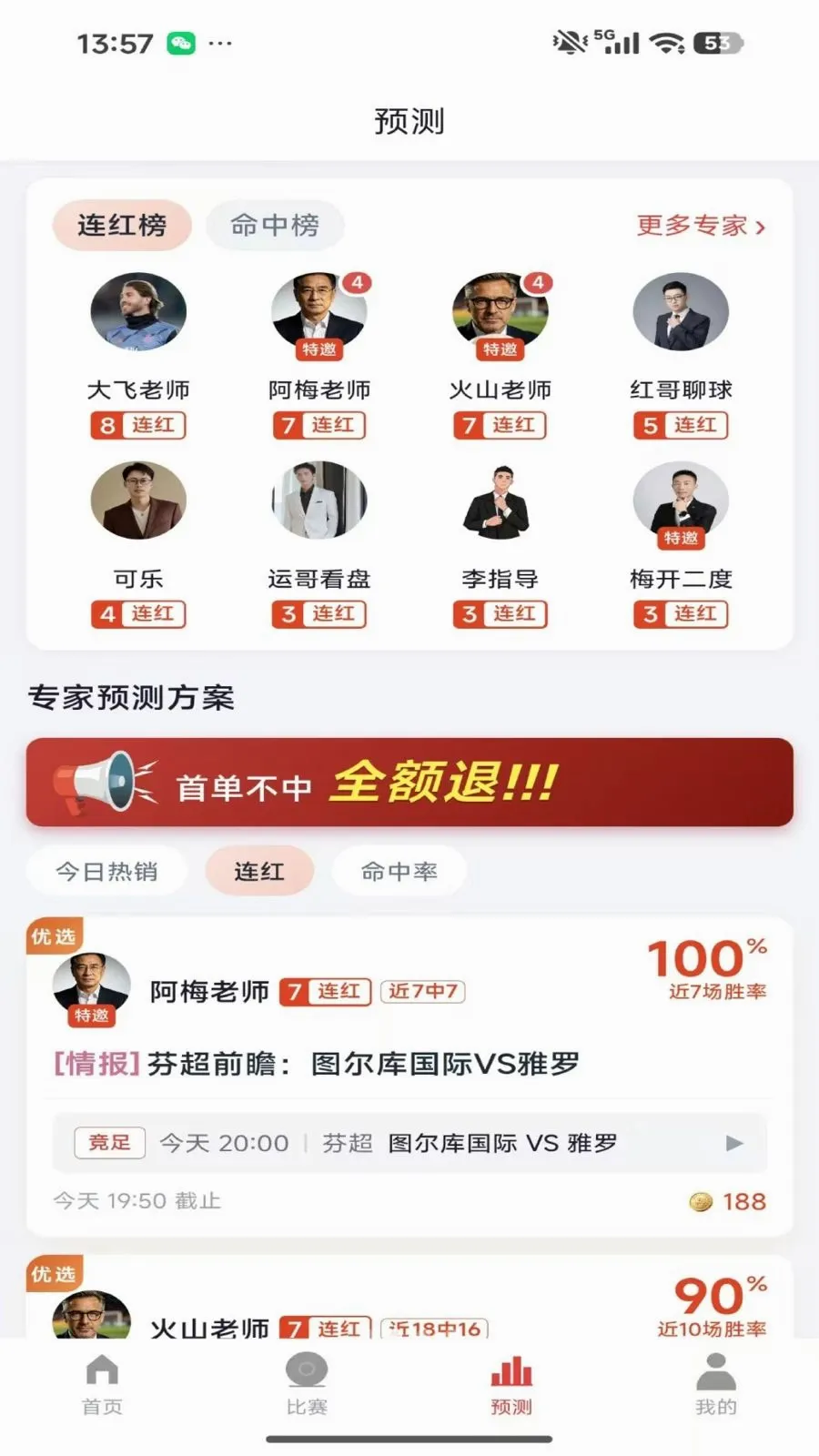Go to 首页 tab

tap(102, 1385)
